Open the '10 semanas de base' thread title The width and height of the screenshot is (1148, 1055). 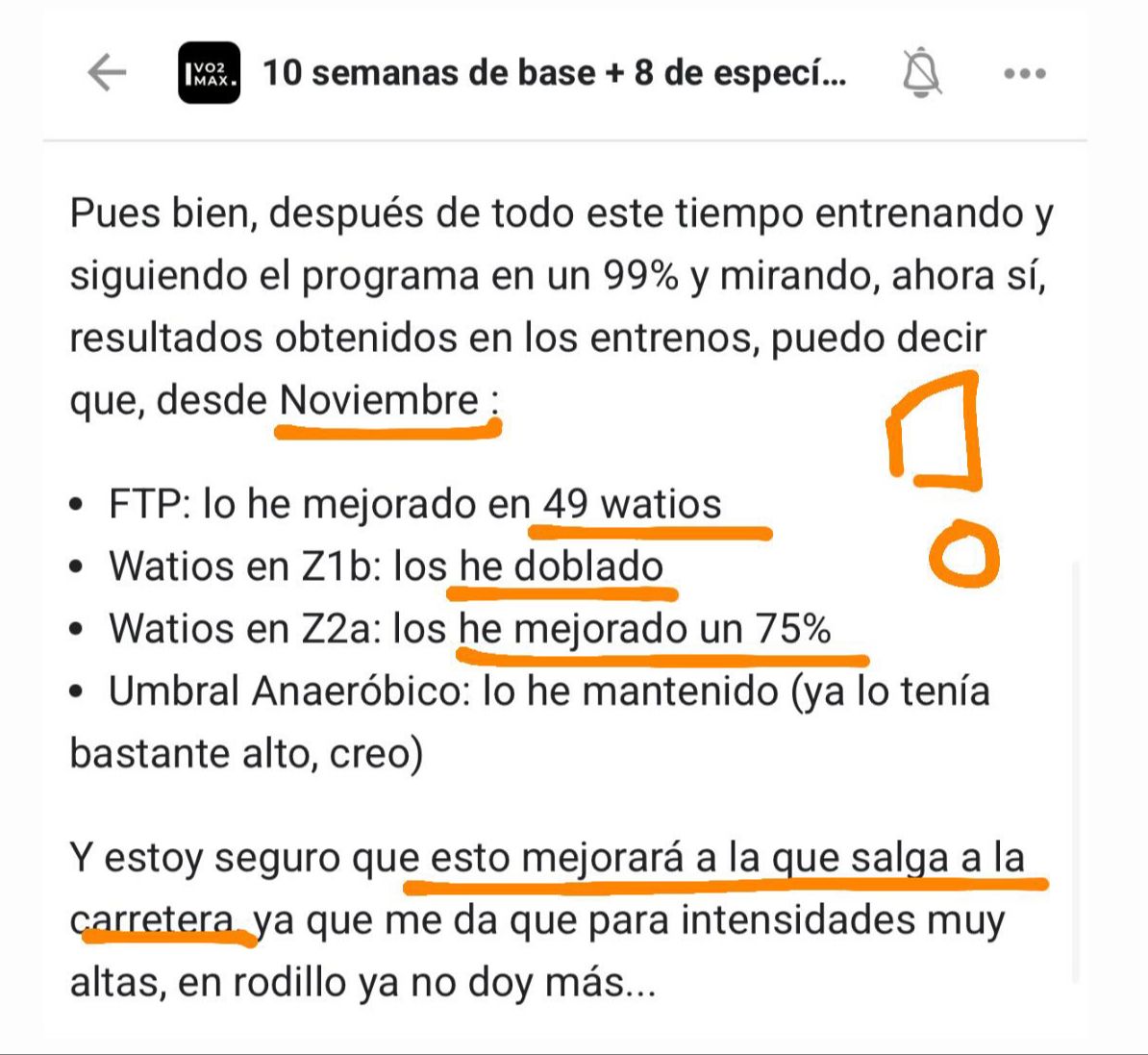pos(554,73)
